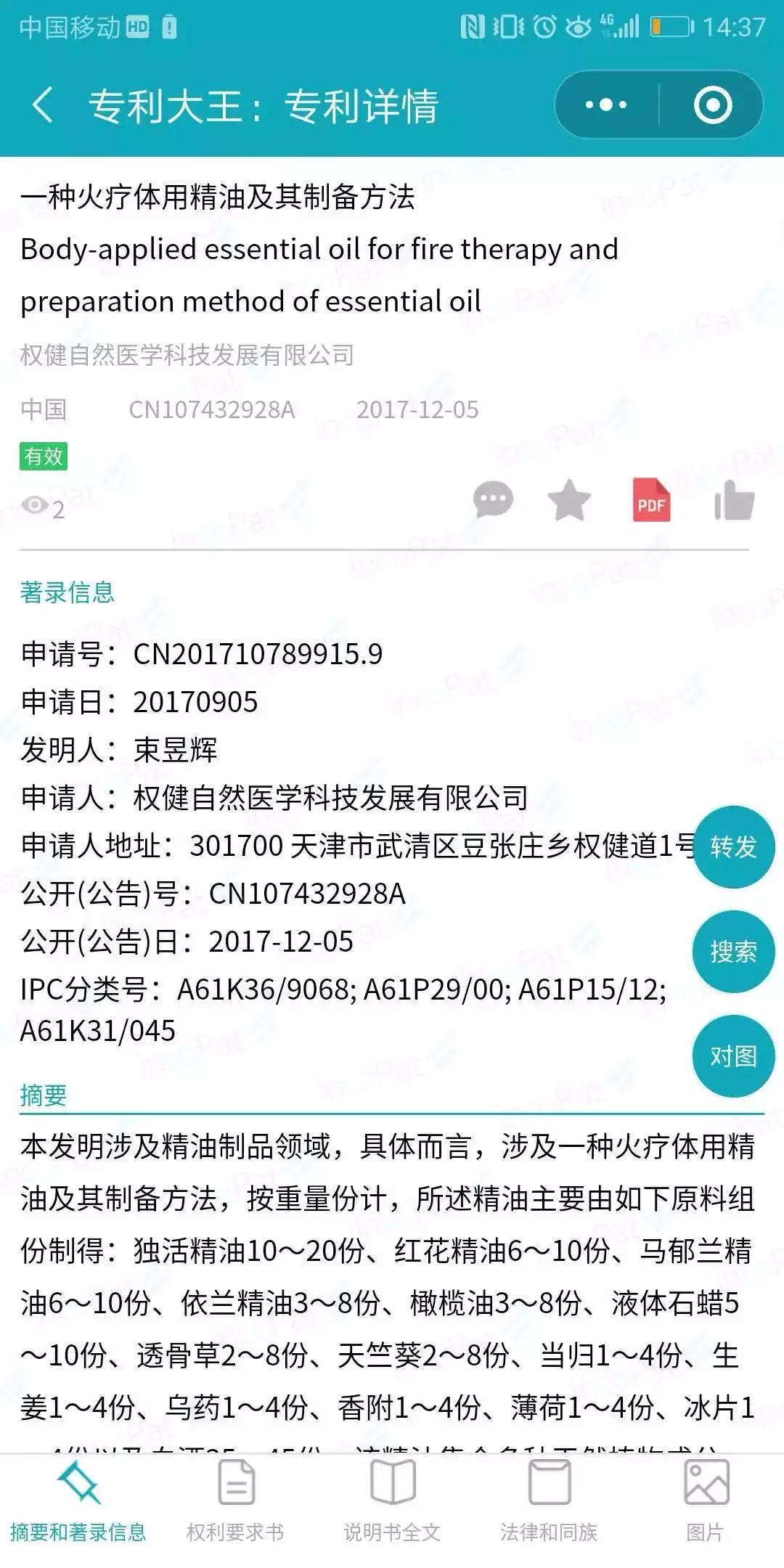Like the patent with the thumbs-up
This screenshot has width=784, height=1568.
[x=735, y=501]
